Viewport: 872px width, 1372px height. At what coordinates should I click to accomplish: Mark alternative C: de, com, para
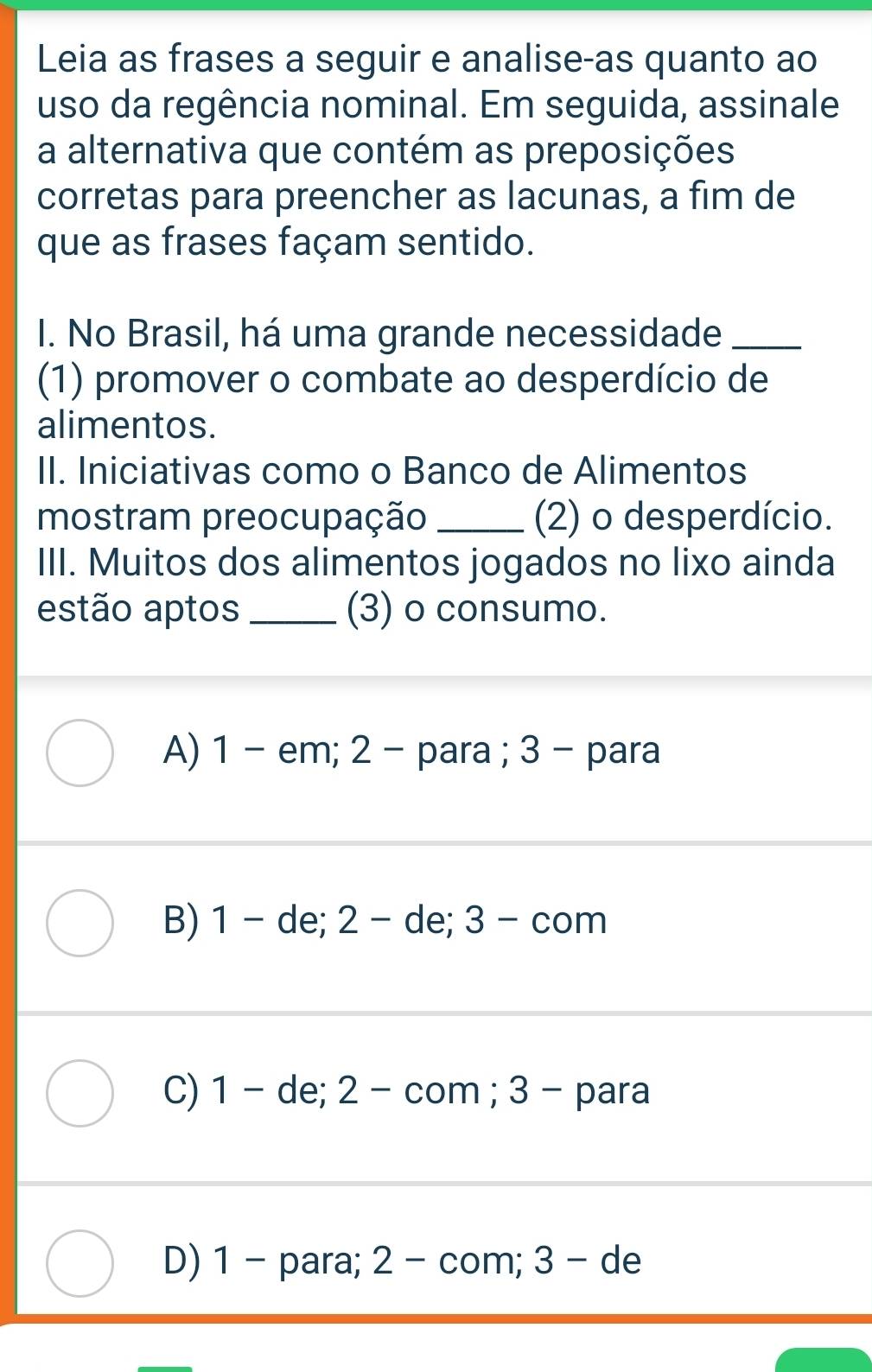[x=80, y=1093]
